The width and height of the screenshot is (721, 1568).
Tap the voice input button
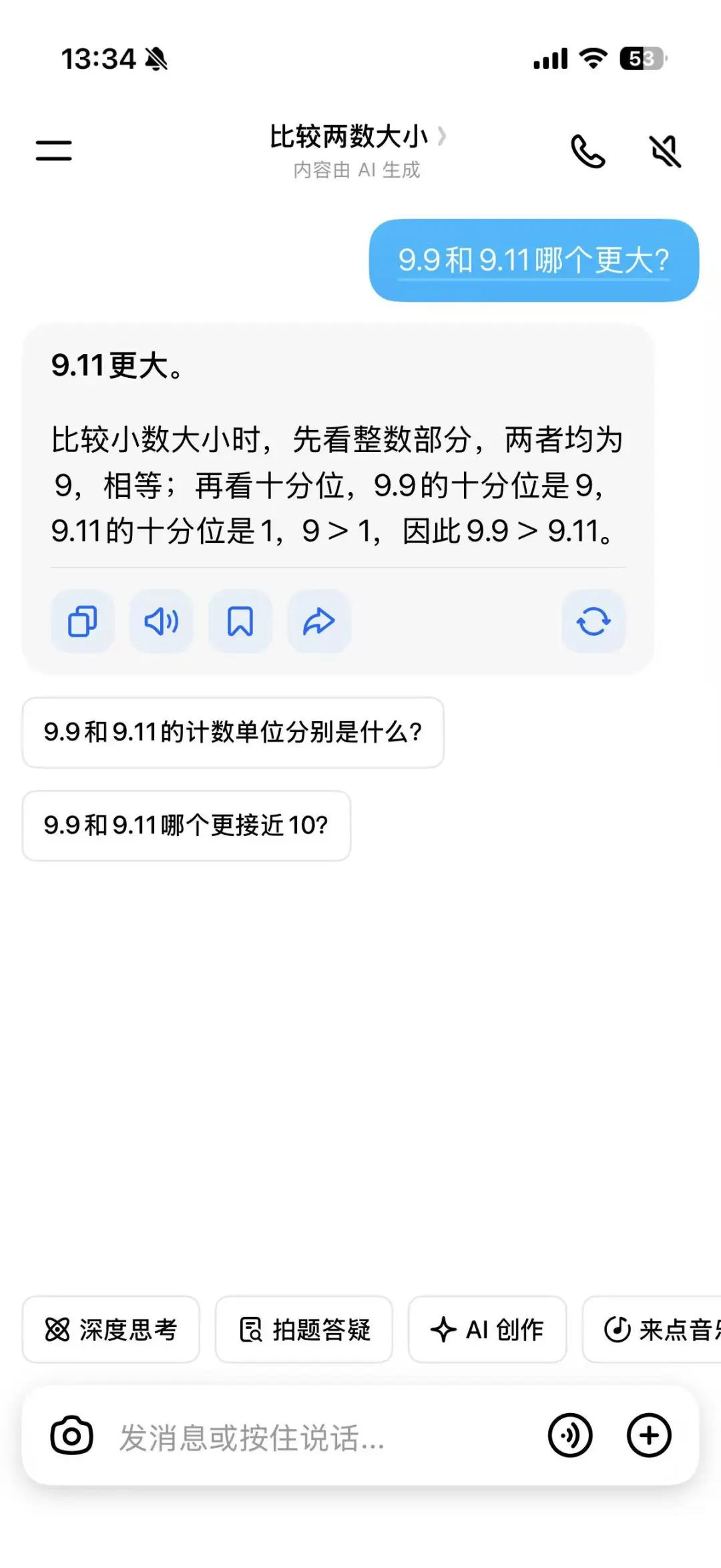[569, 1435]
